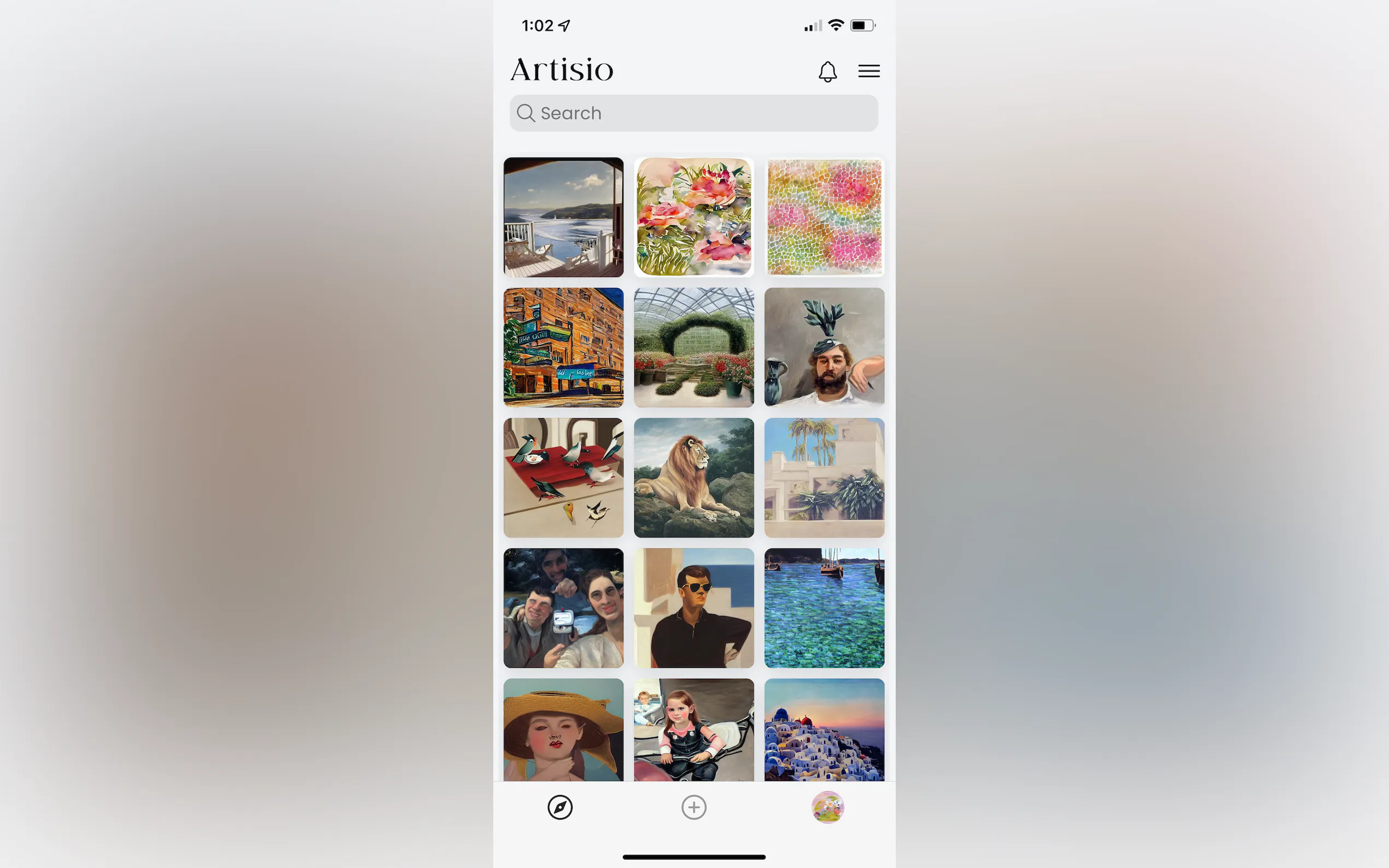Switch to the explore compass tab

560,807
